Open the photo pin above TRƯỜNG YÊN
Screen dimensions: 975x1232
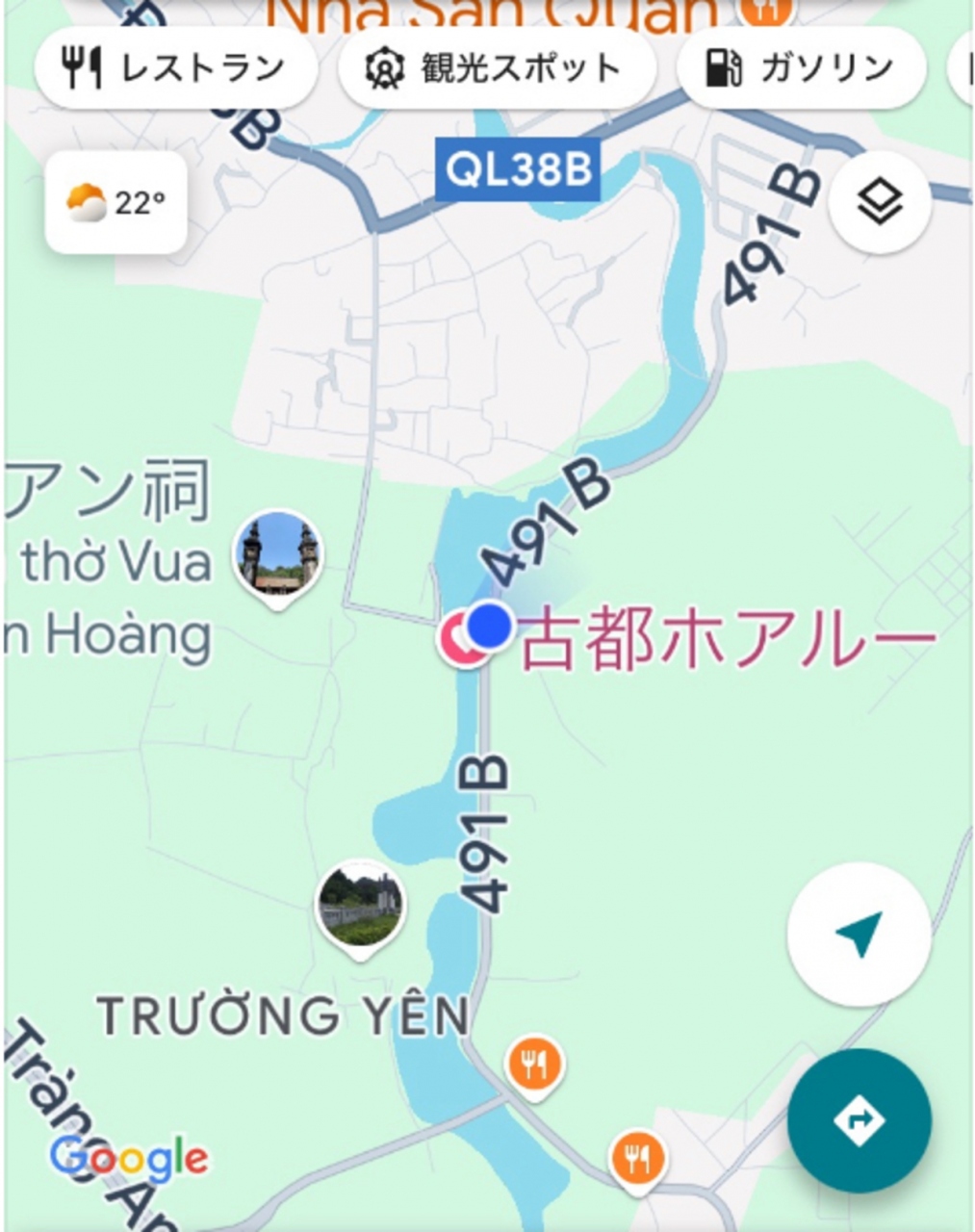[x=361, y=906]
